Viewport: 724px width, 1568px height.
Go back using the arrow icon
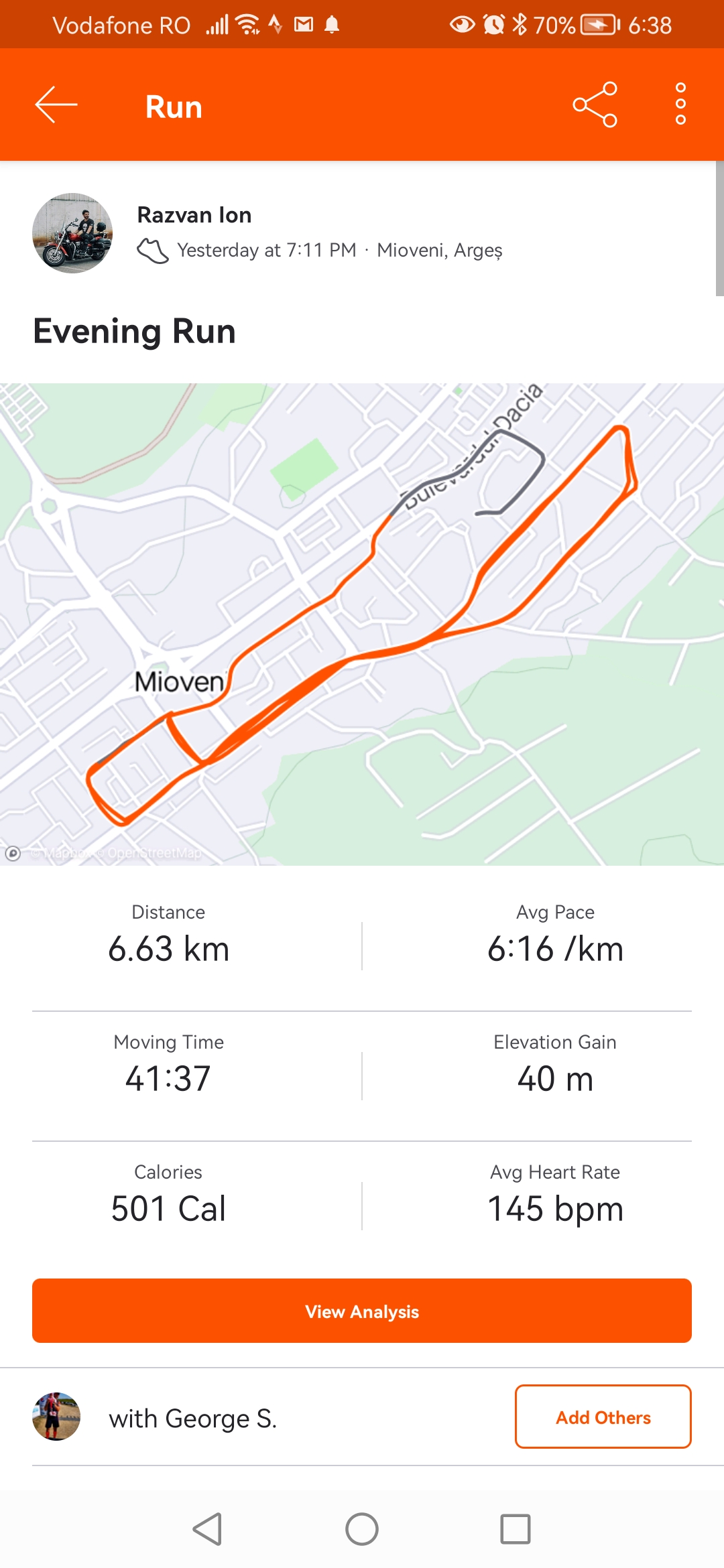point(56,105)
